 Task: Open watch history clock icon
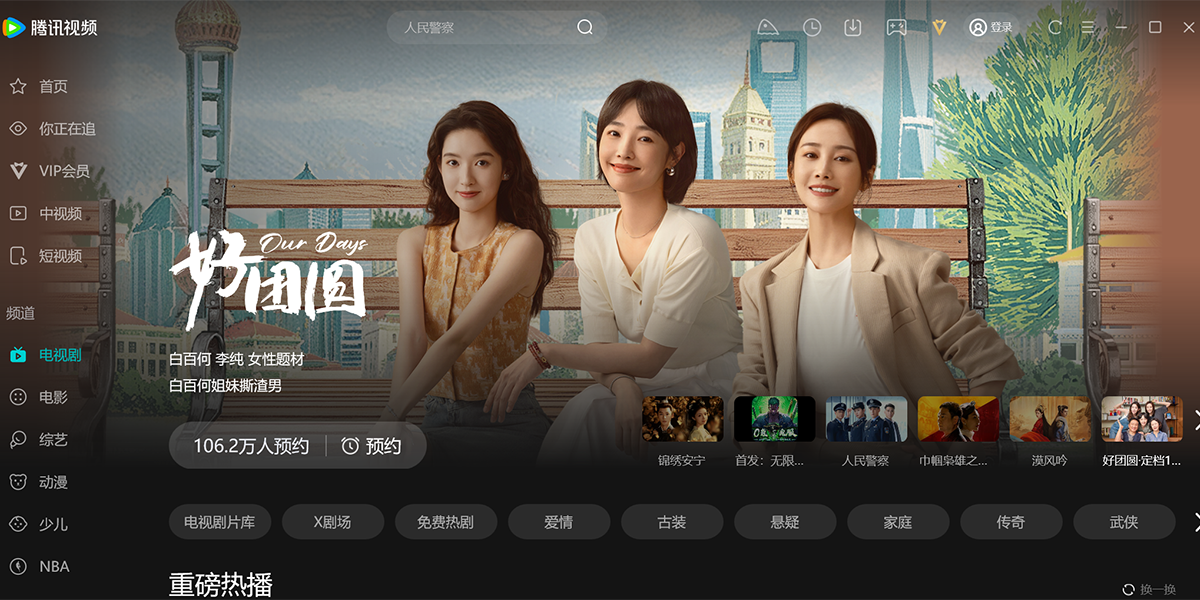812,28
